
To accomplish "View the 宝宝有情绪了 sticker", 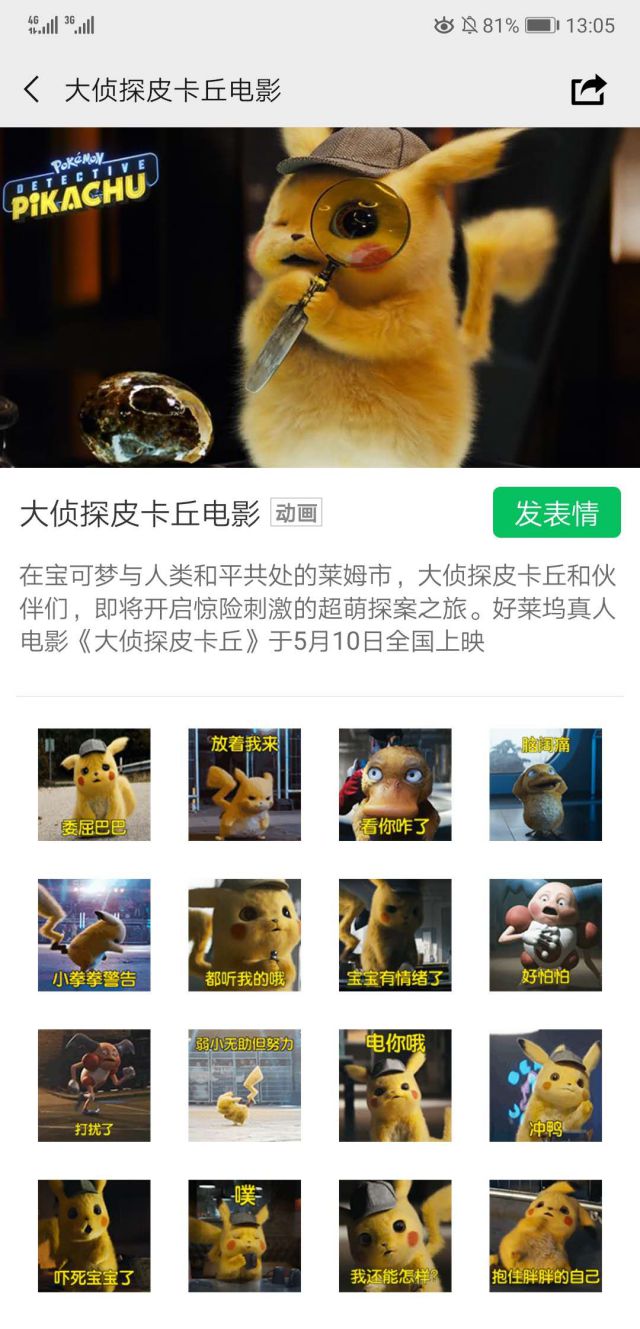I will (x=395, y=935).
